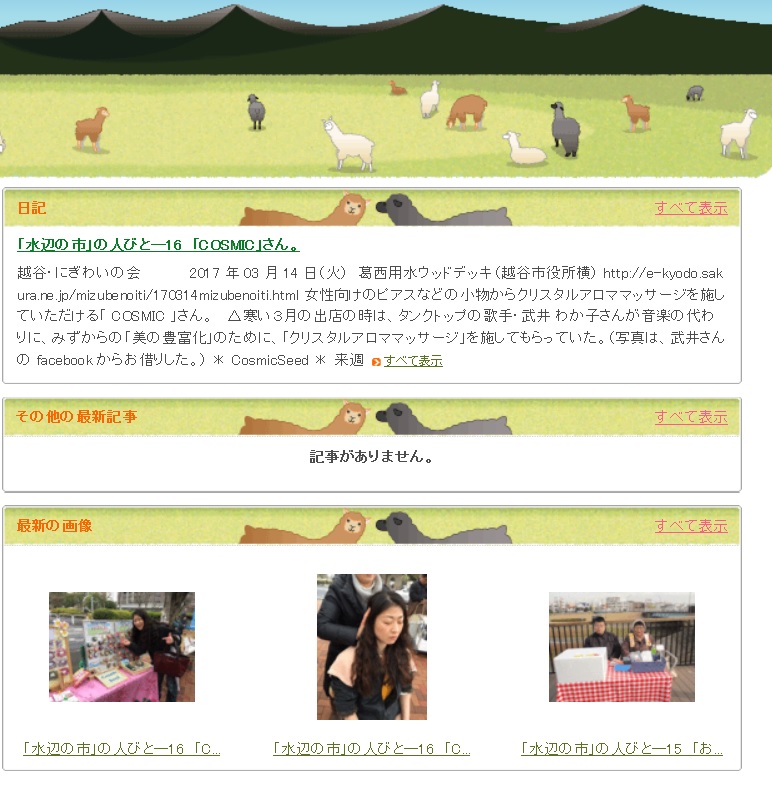Tap すべて表示 at the end of the diary excerpt
The image size is (772, 796).
click(412, 361)
